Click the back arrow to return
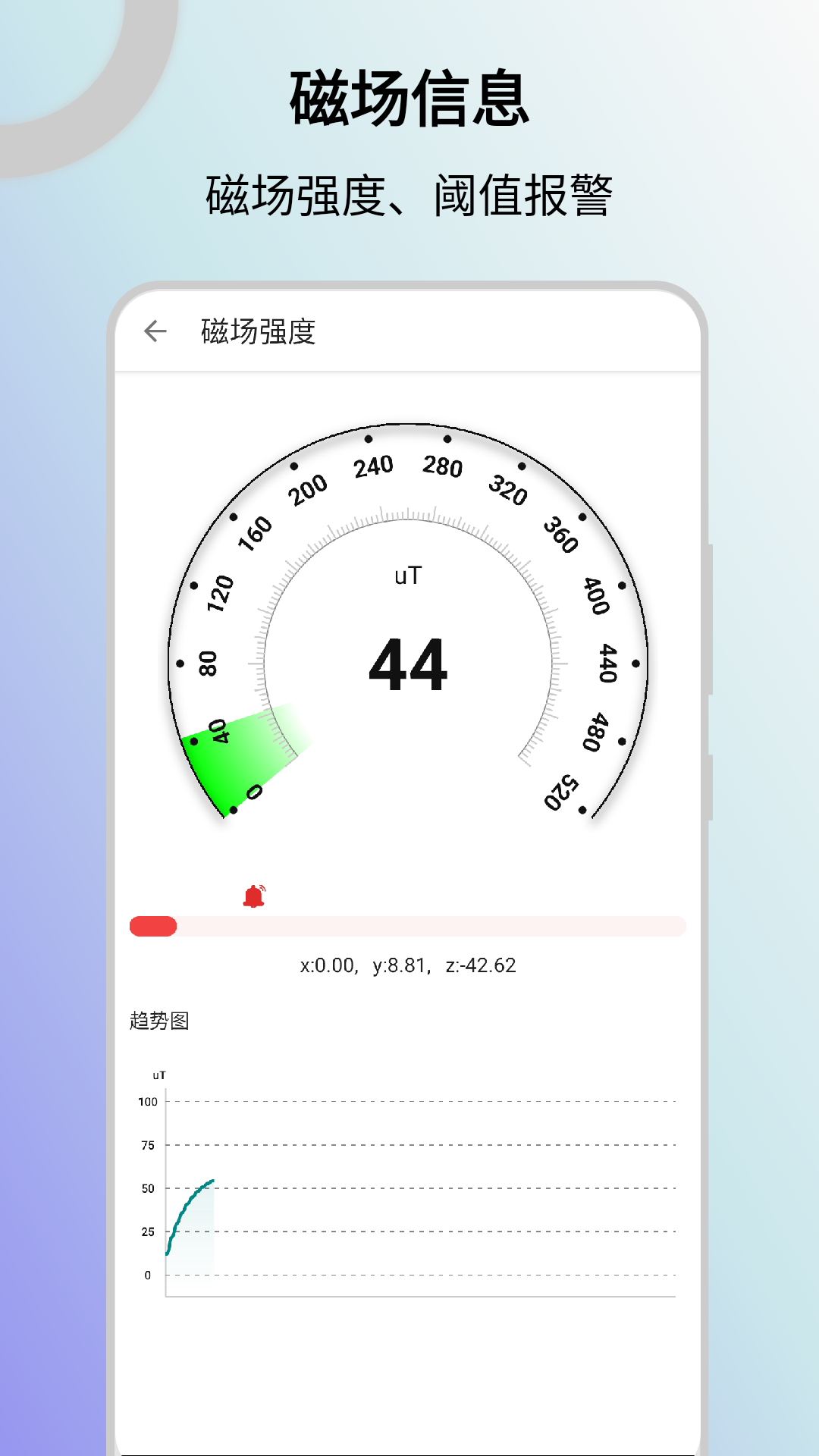The height and width of the screenshot is (1456, 819). click(155, 331)
